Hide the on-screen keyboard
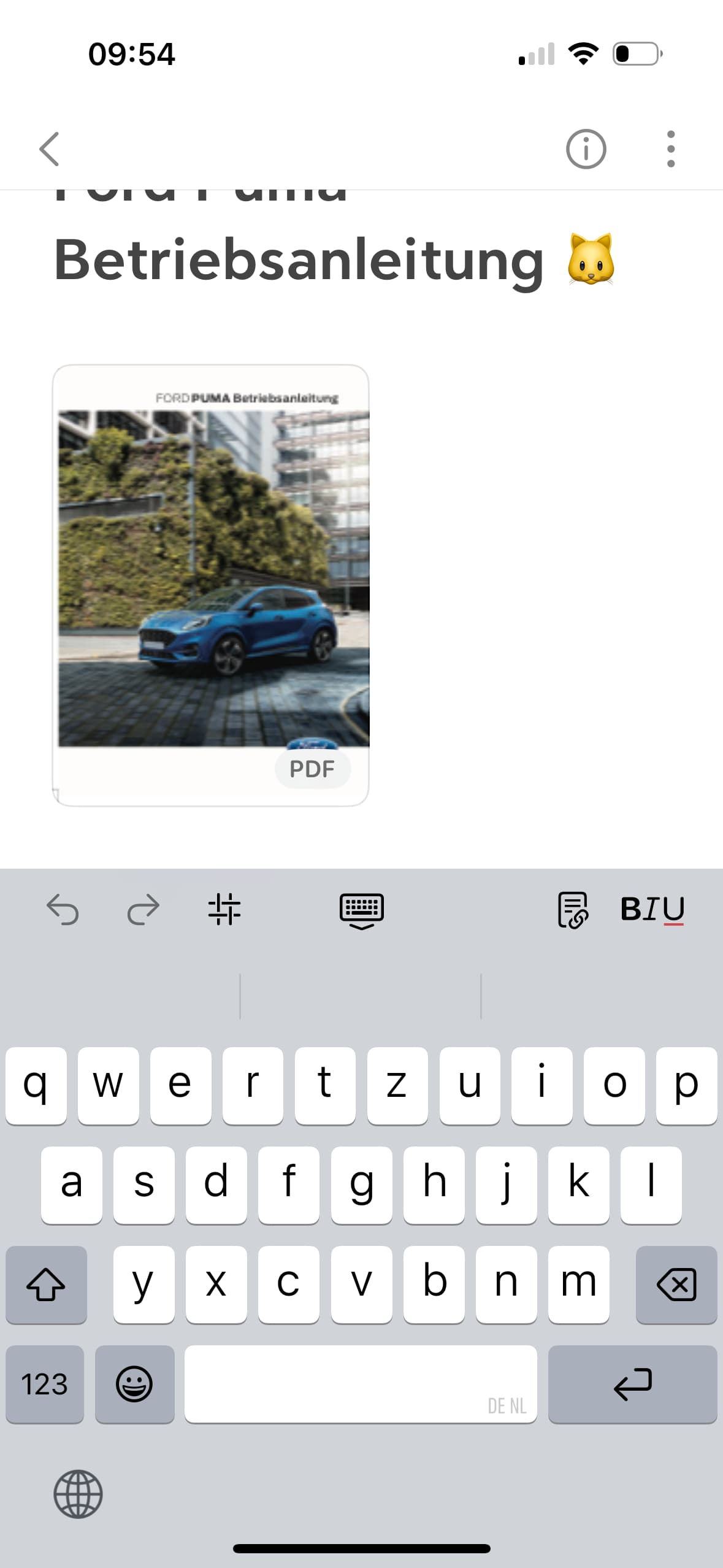The width and height of the screenshot is (723, 1568). click(x=362, y=910)
